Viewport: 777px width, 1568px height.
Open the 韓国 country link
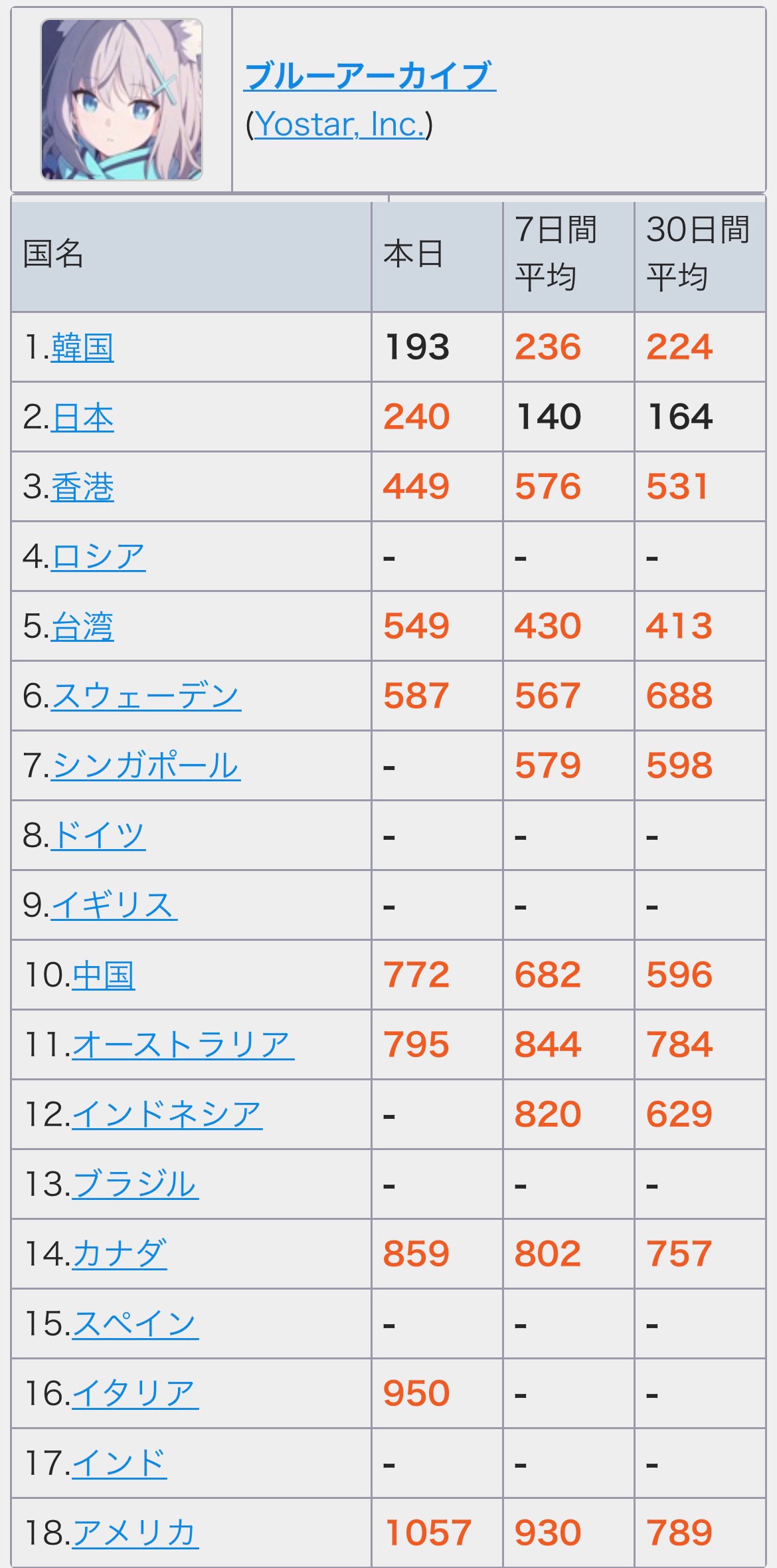82,347
